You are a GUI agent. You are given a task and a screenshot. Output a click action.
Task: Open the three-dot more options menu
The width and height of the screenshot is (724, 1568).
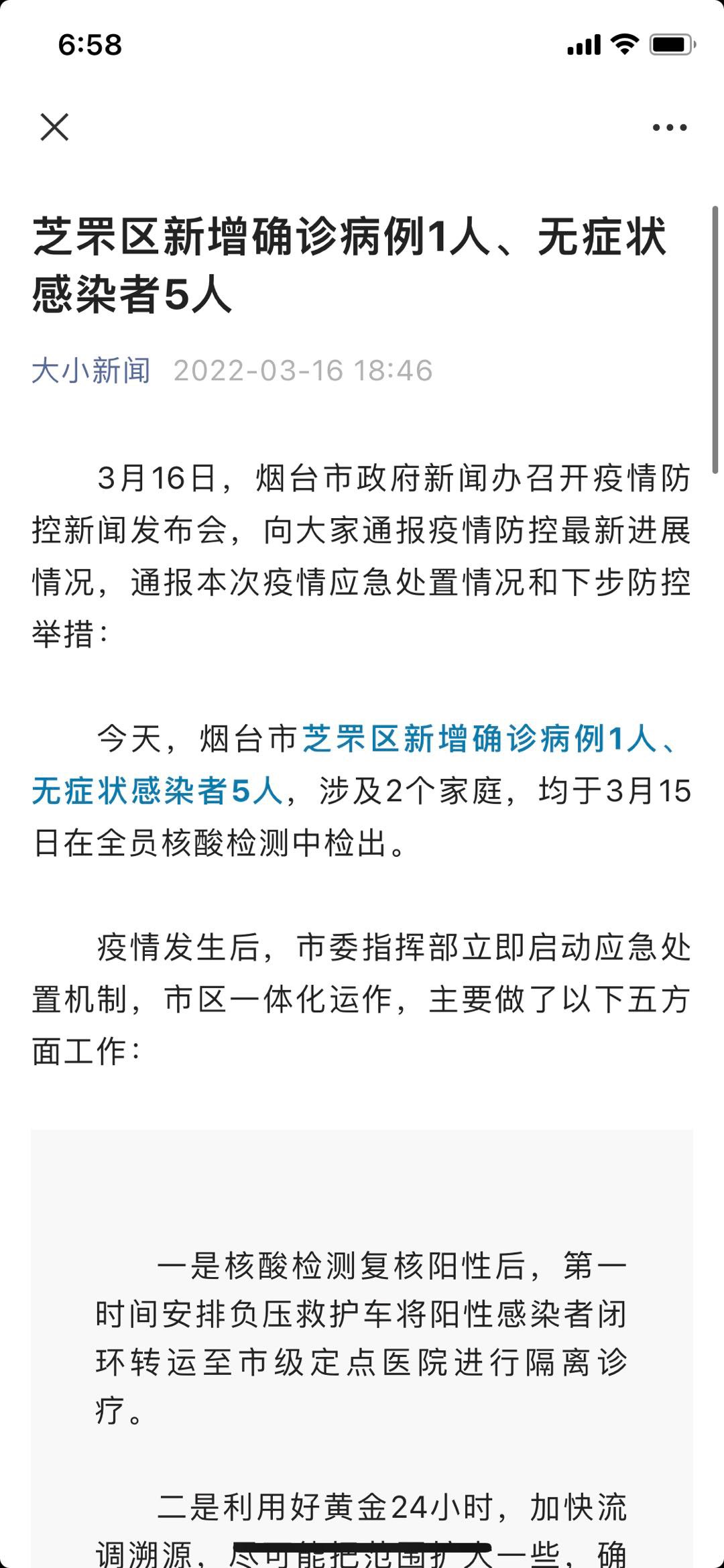pyautogui.click(x=670, y=127)
